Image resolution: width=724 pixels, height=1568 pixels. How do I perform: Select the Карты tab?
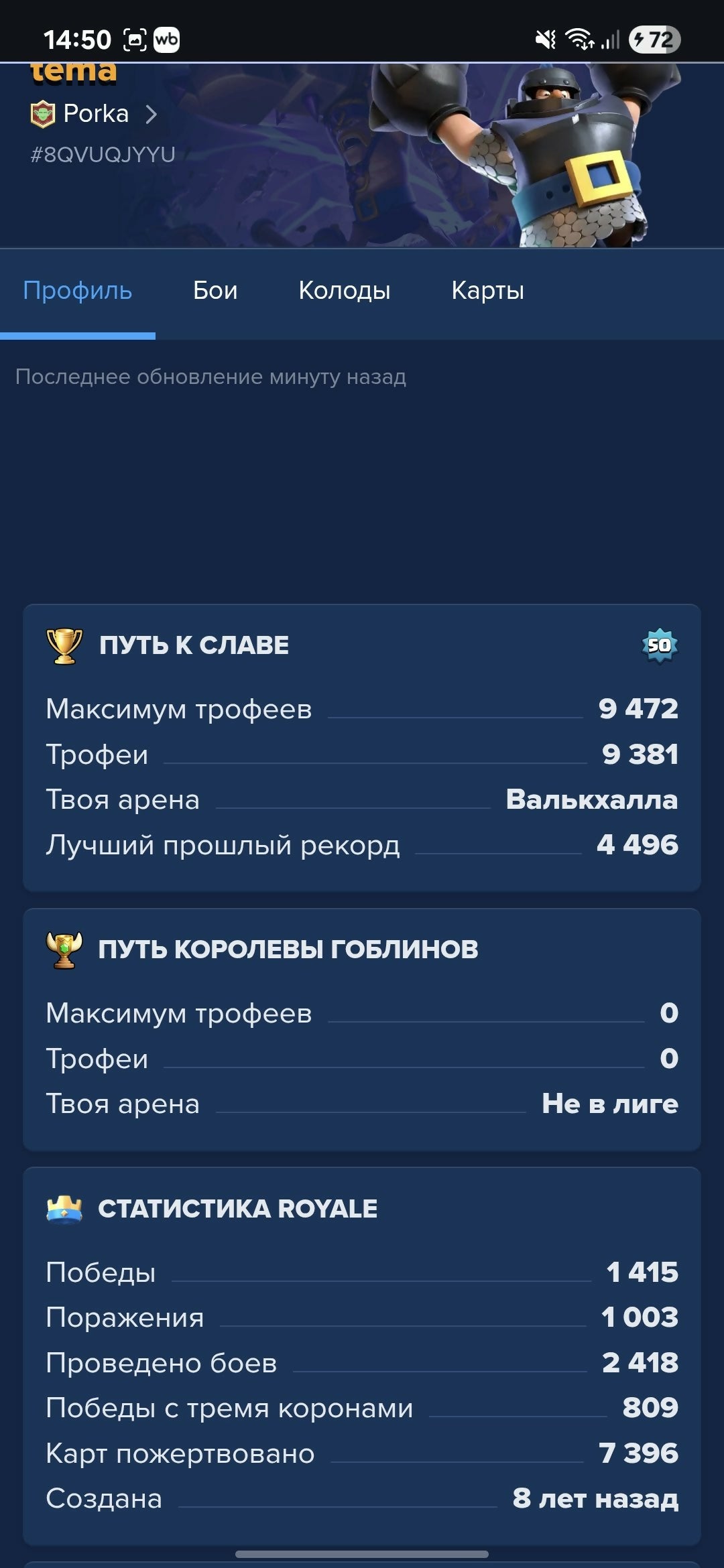tap(487, 291)
